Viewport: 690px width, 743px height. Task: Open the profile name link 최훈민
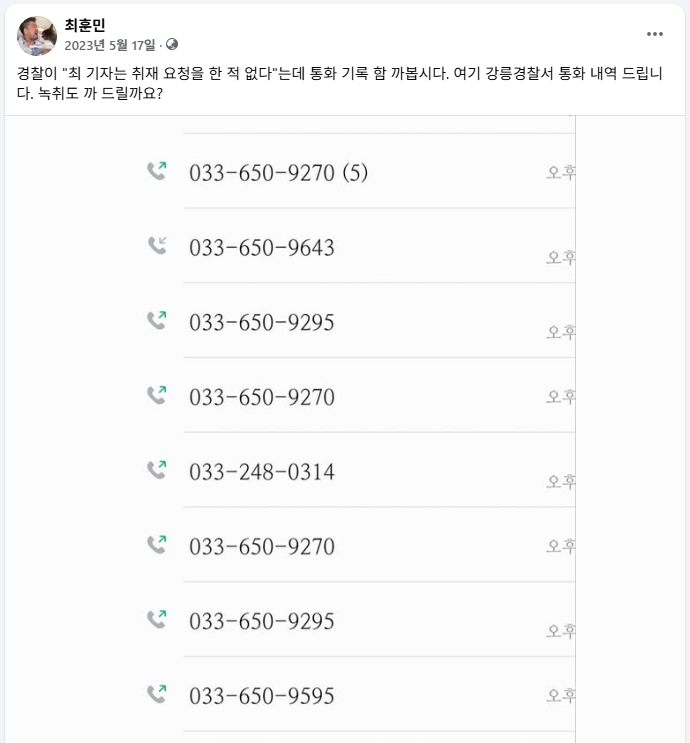point(85,26)
